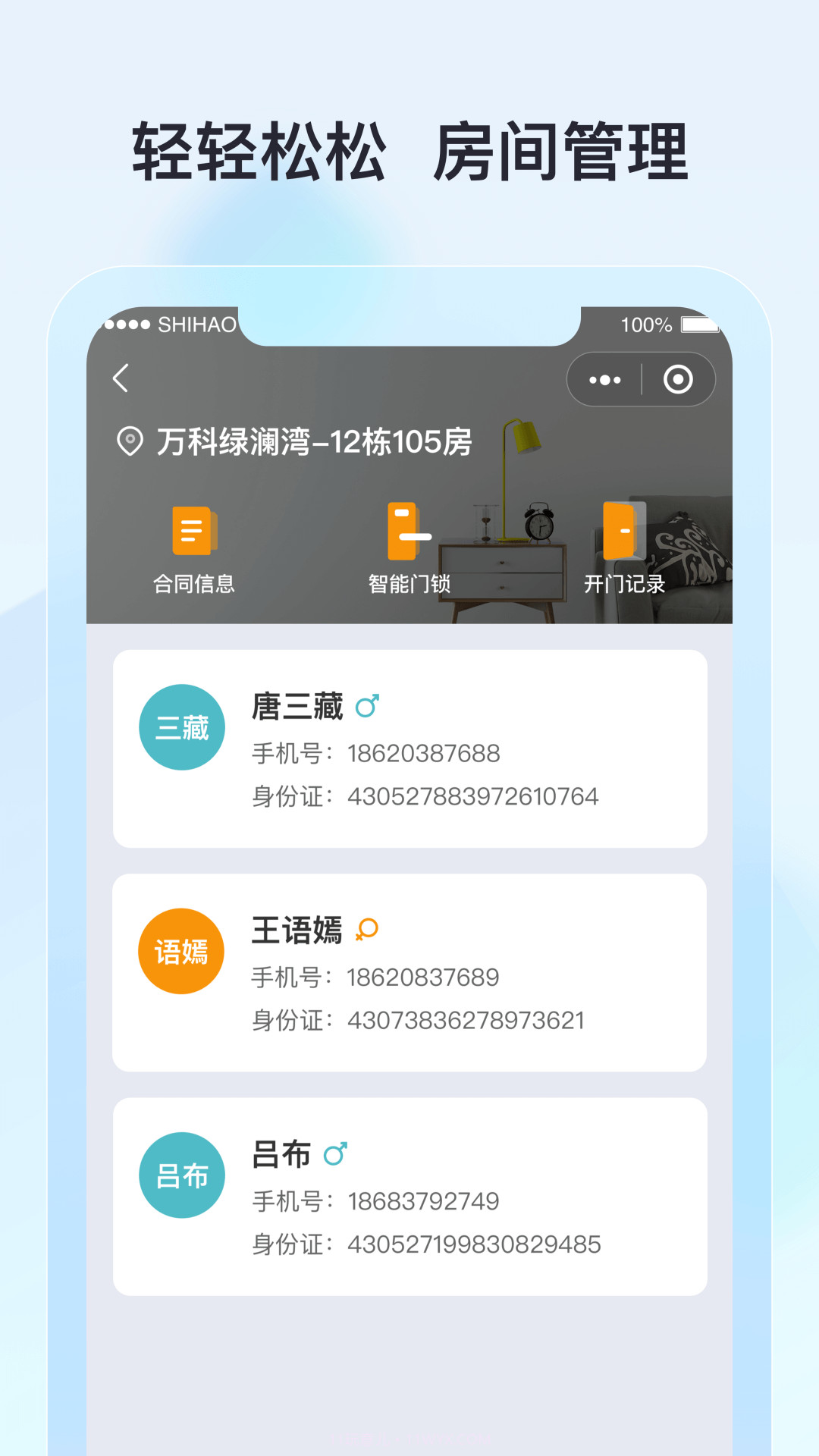Tap the SHIHAO carrier label
The image size is (819, 1456).
point(196,325)
